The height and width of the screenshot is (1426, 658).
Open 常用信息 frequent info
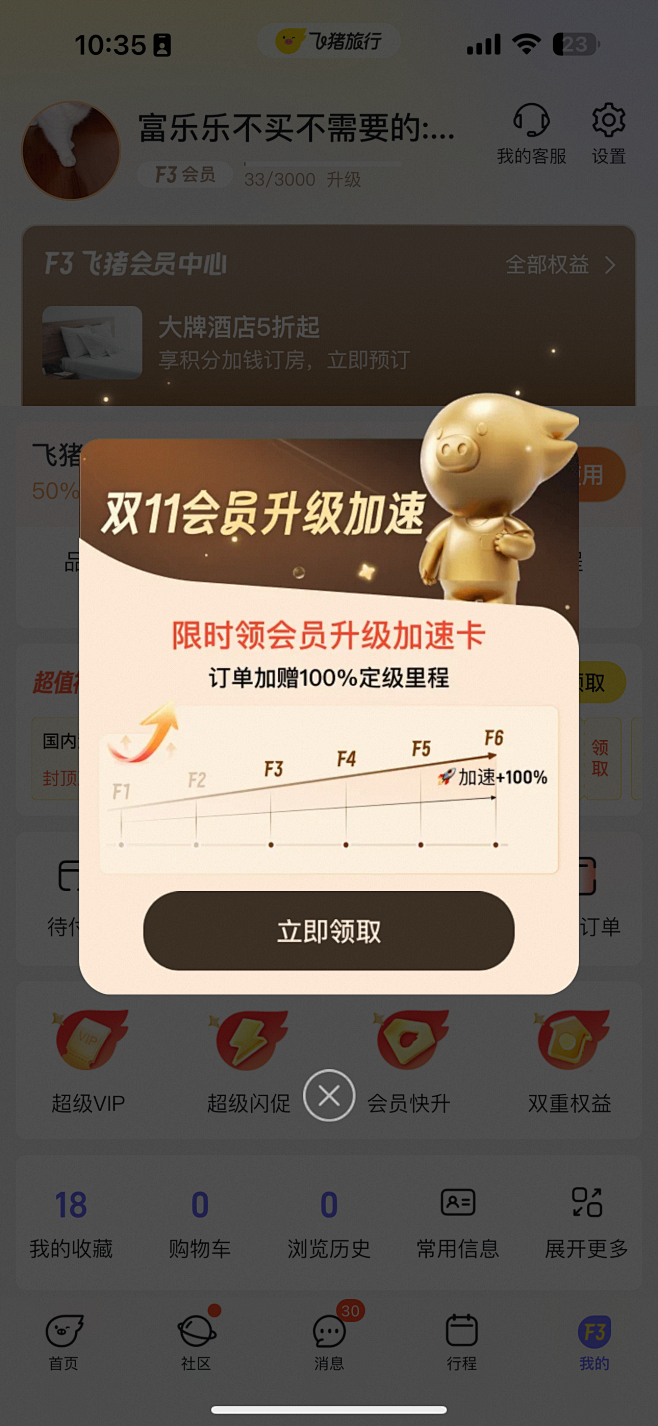(x=458, y=1224)
